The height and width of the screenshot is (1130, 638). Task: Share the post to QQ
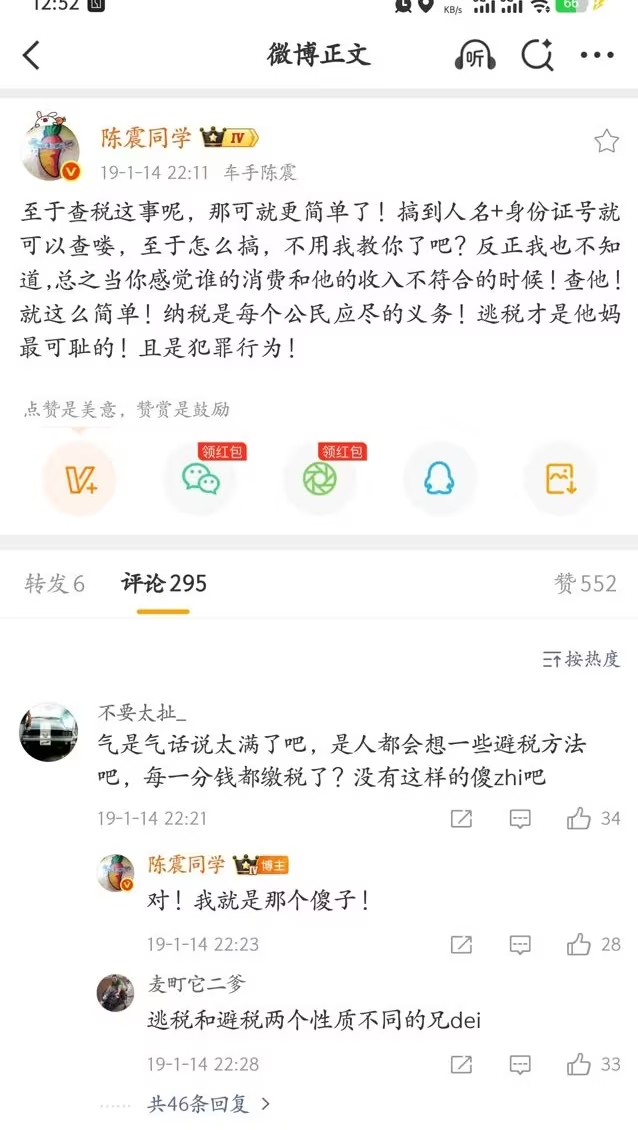(x=440, y=480)
